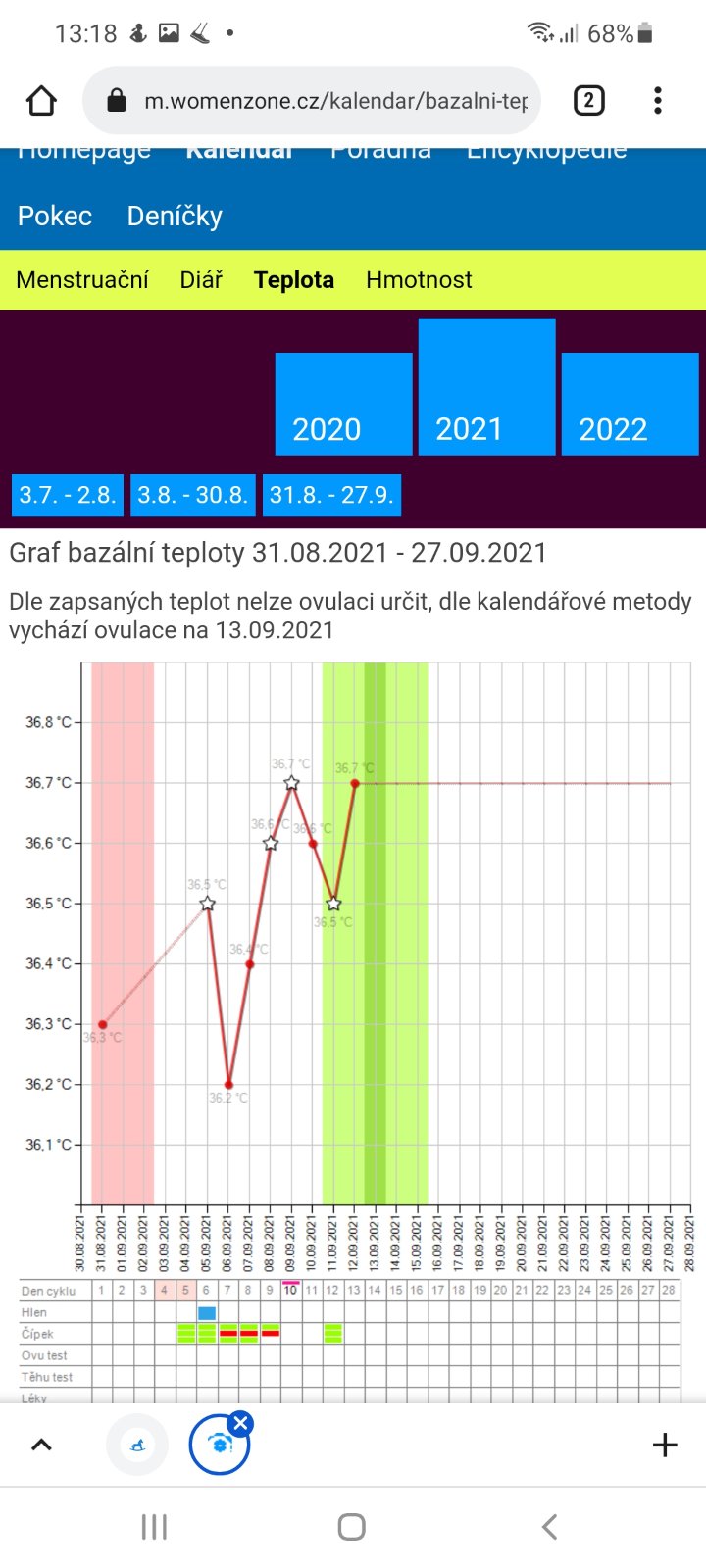Viewport: 706px width, 1568px height.
Task: Show cycle 3.8. - 30.8.
Action: click(193, 495)
